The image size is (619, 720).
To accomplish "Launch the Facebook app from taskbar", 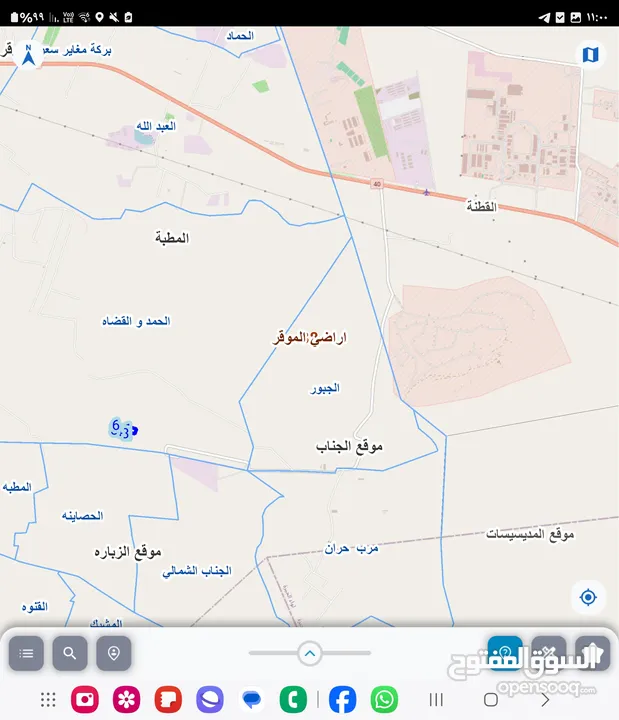I will click(x=342, y=699).
